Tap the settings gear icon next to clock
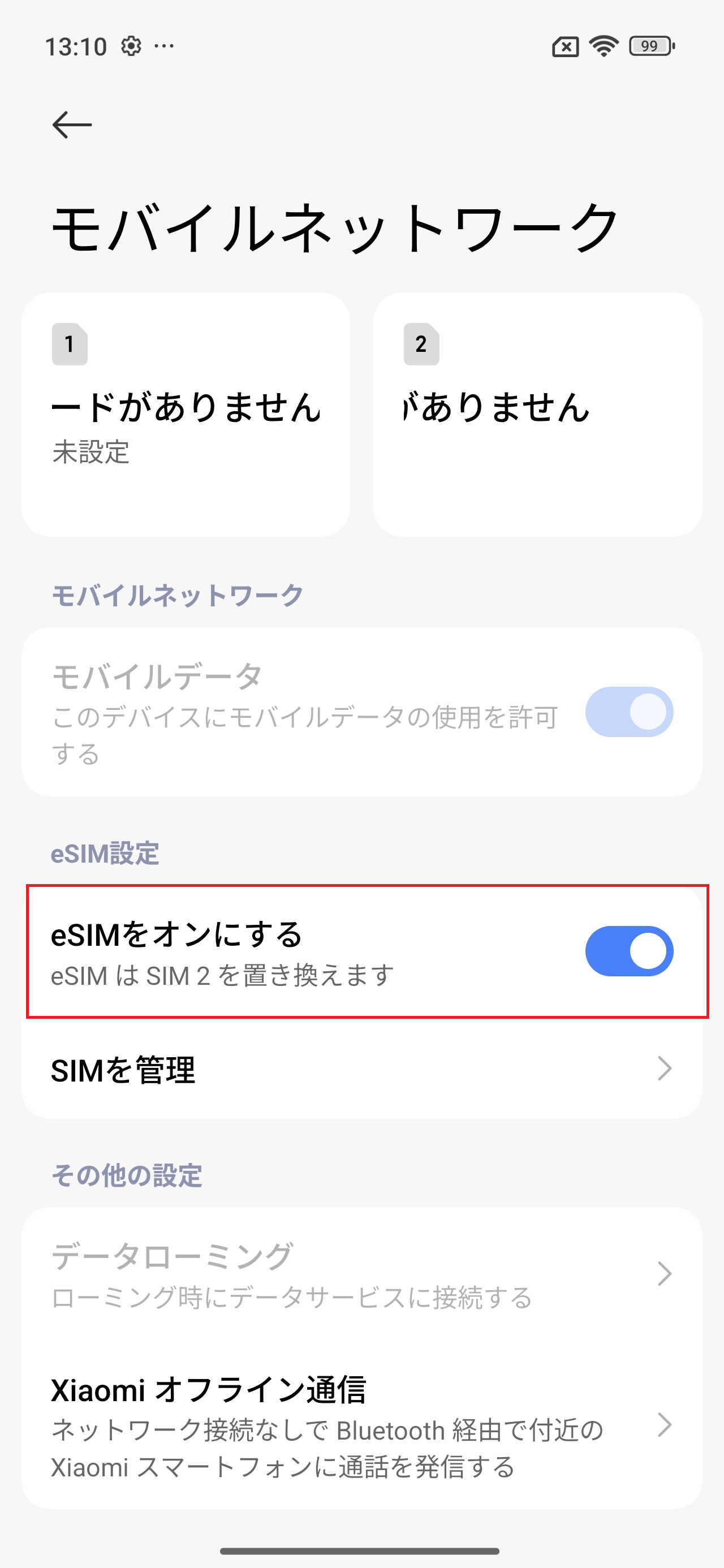 point(132,45)
